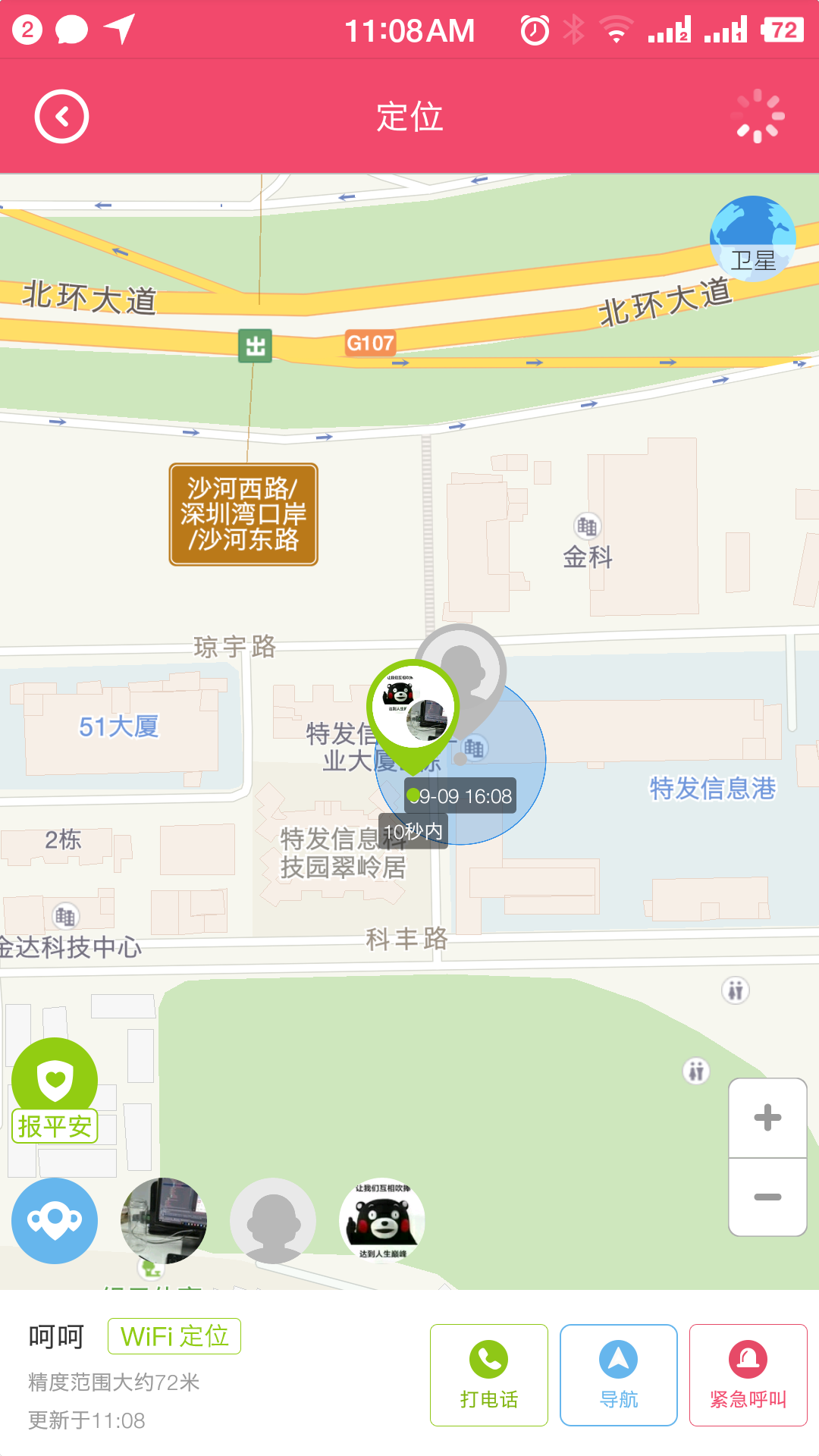This screenshot has height=1456, width=819.
Task: Call this member with 打电话
Action: (x=489, y=1375)
